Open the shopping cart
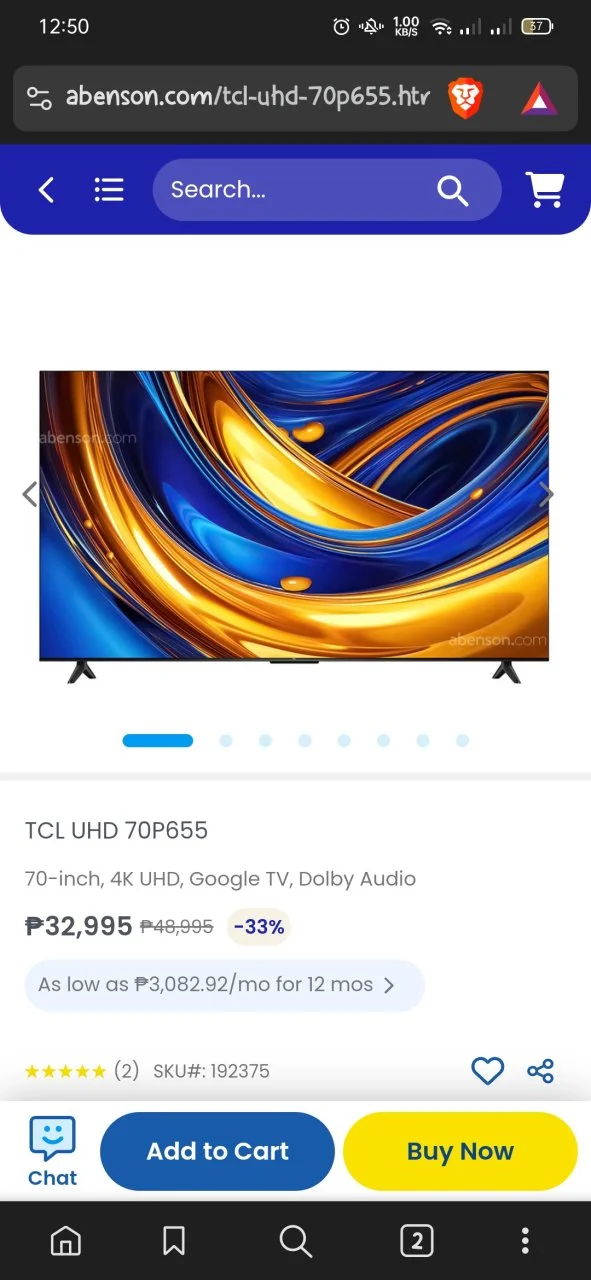Viewport: 591px width, 1280px height. tap(546, 190)
